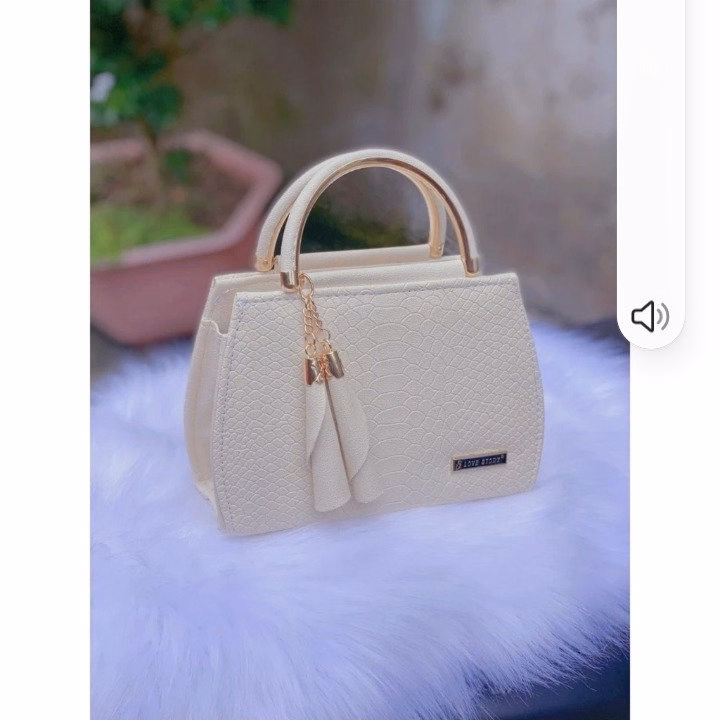Screen dimensions: 720x720
Task: Toggle the video sound speaker icon
Action: (x=650, y=317)
